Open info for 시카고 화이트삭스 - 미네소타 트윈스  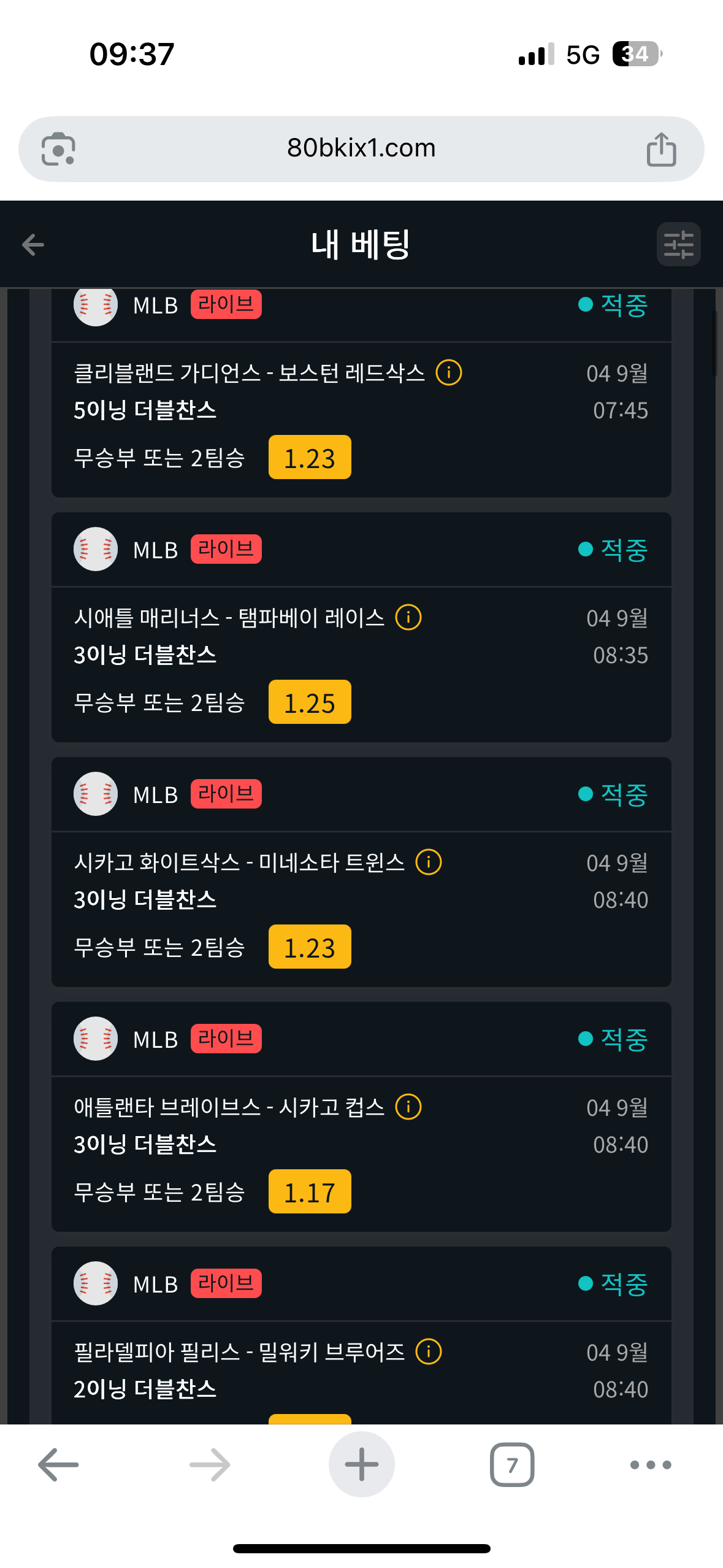click(429, 862)
